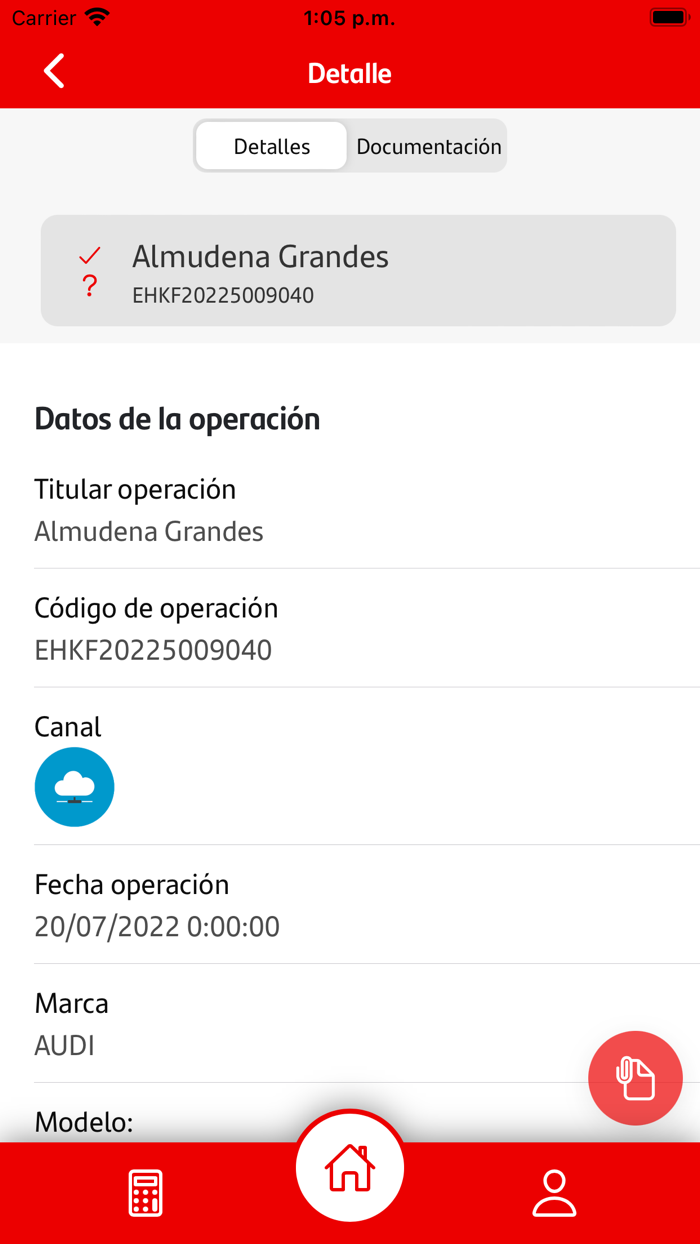The width and height of the screenshot is (700, 1244).
Task: Select the Detalles tab
Action: click(x=271, y=146)
